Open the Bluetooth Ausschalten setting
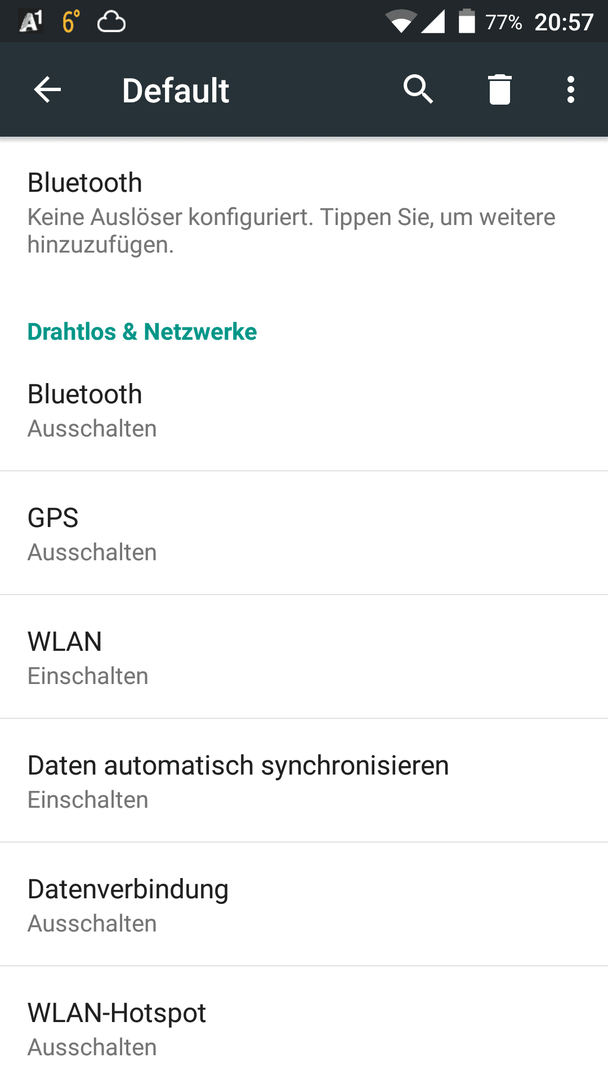The width and height of the screenshot is (608, 1080). pos(304,410)
